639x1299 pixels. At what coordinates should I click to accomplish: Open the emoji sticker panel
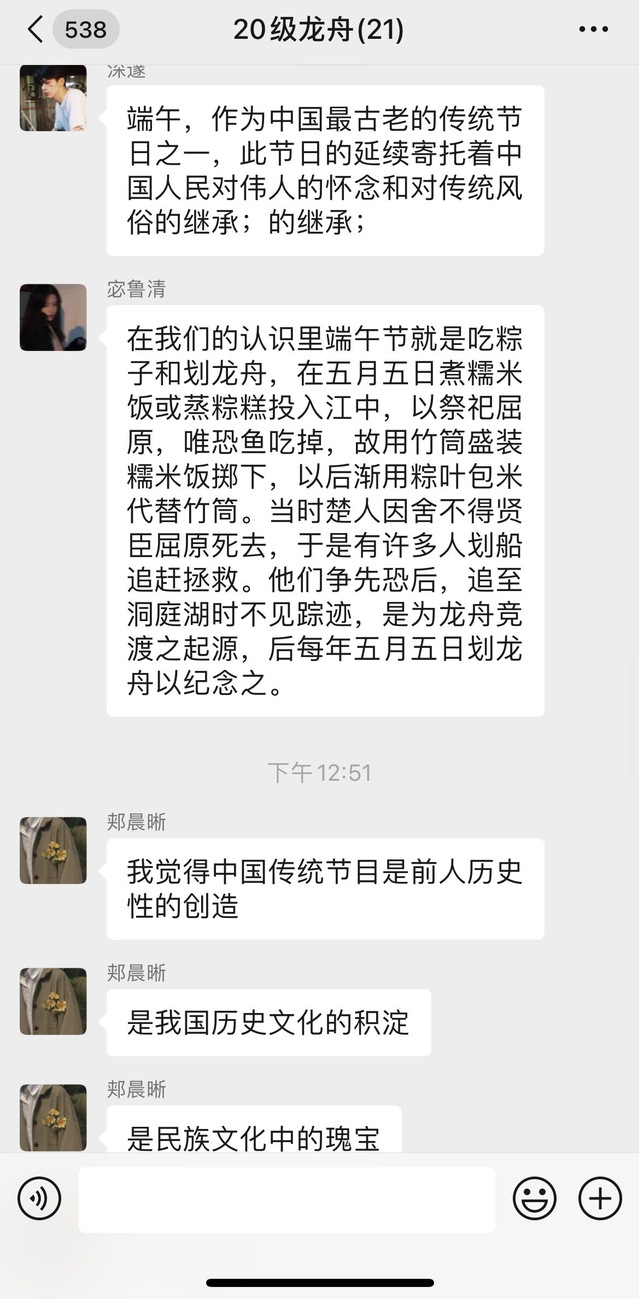(x=535, y=1198)
